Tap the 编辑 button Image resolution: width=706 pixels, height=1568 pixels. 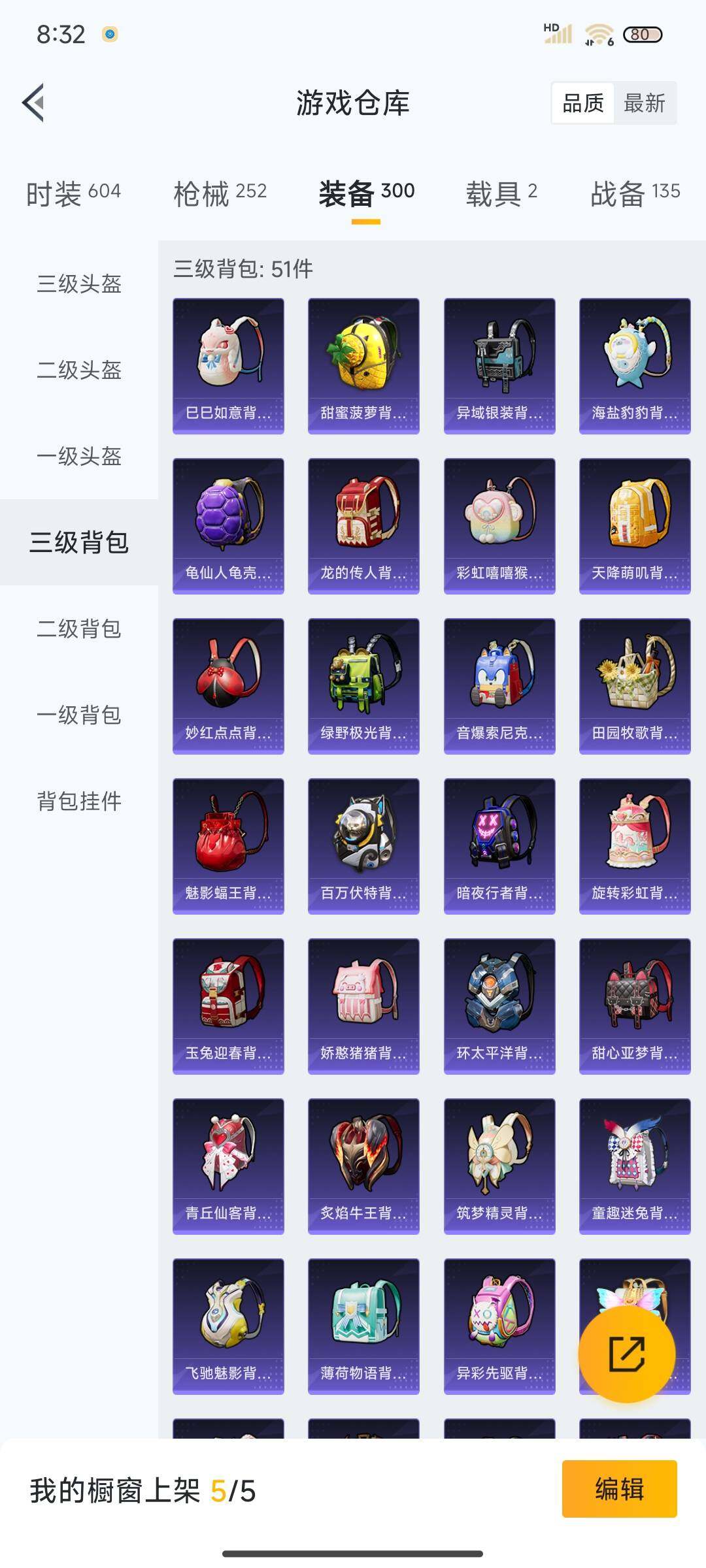(x=619, y=1489)
